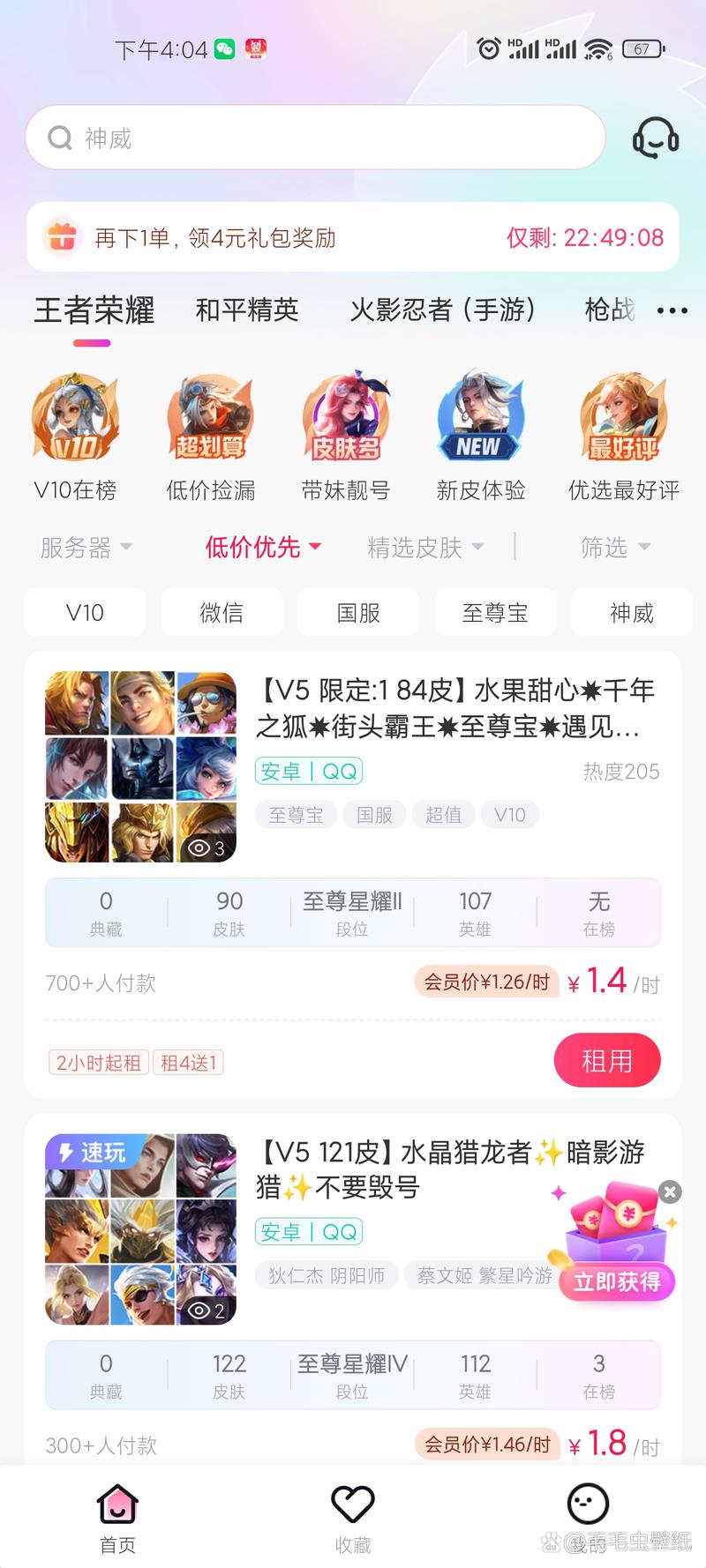Open the 再下1单 gift reward banner
The width and height of the screenshot is (706, 1568).
(352, 237)
